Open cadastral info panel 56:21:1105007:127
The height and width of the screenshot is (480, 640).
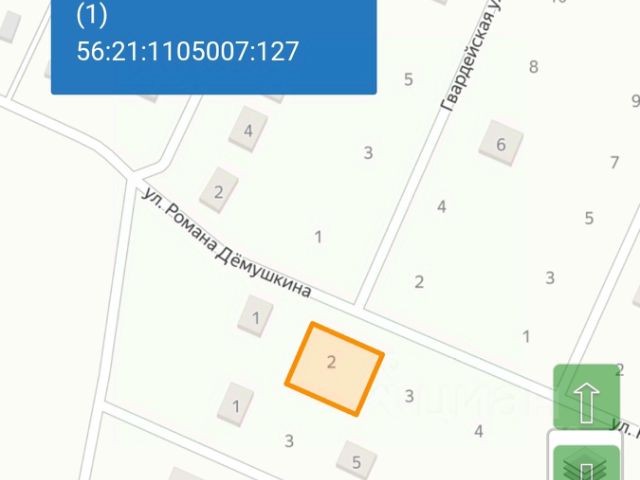point(213,46)
